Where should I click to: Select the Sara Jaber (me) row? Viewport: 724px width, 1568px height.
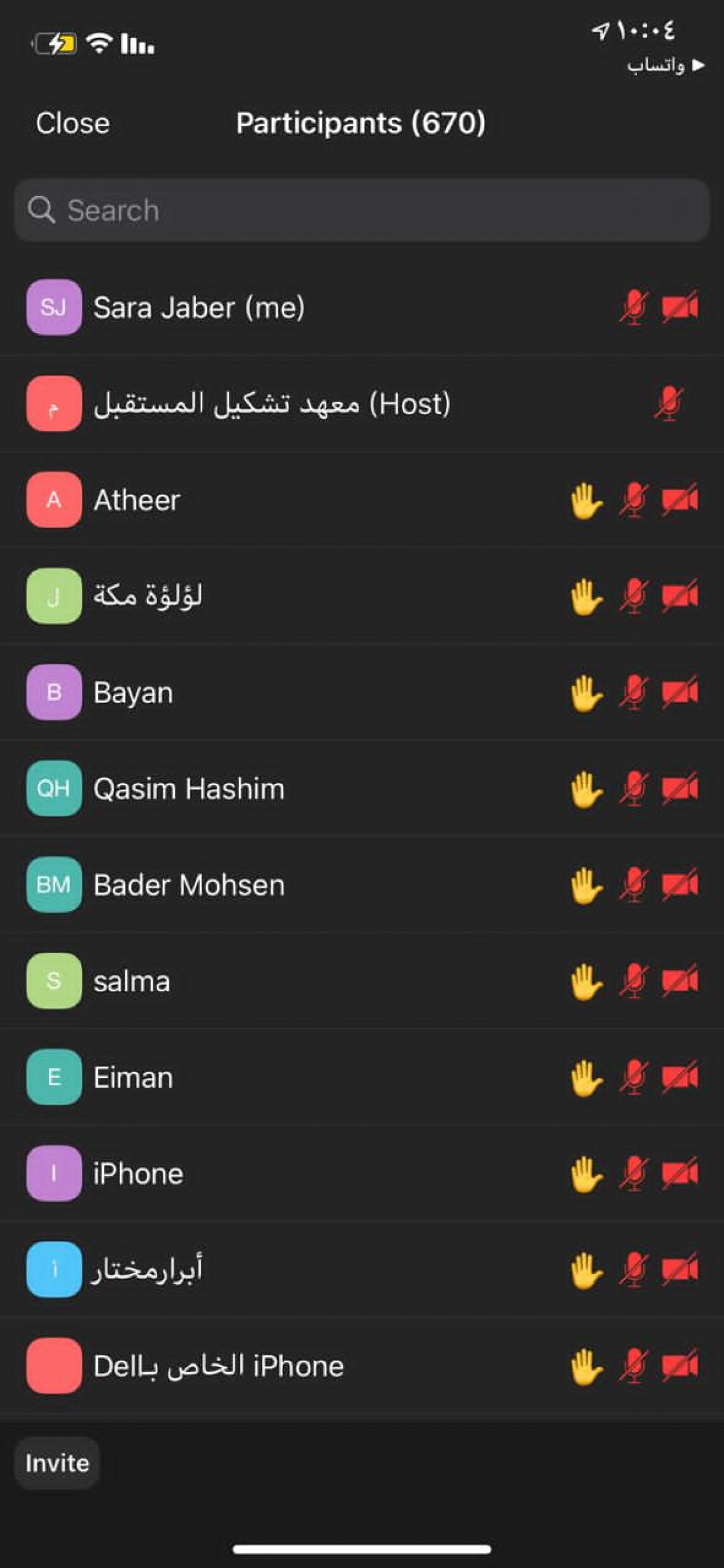(x=362, y=307)
